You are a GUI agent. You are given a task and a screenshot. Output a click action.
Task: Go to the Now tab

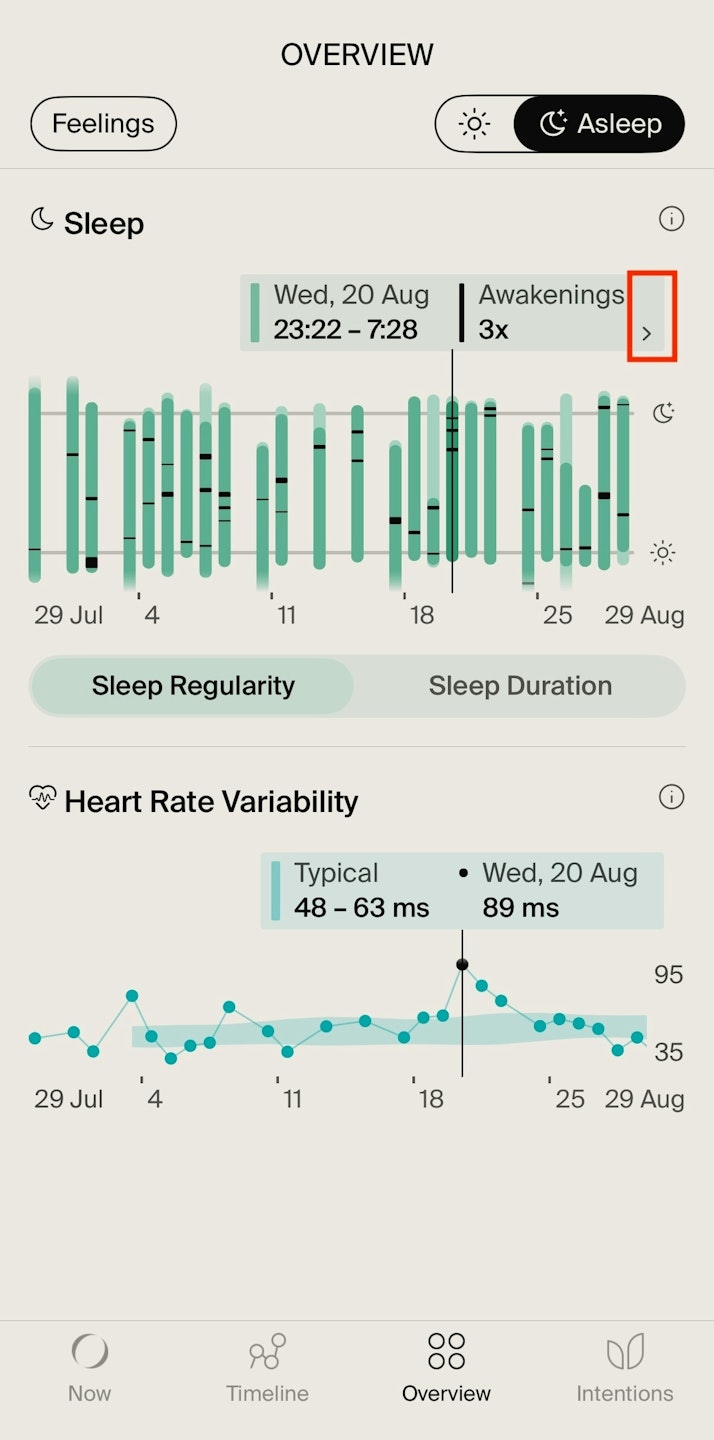coord(90,1367)
